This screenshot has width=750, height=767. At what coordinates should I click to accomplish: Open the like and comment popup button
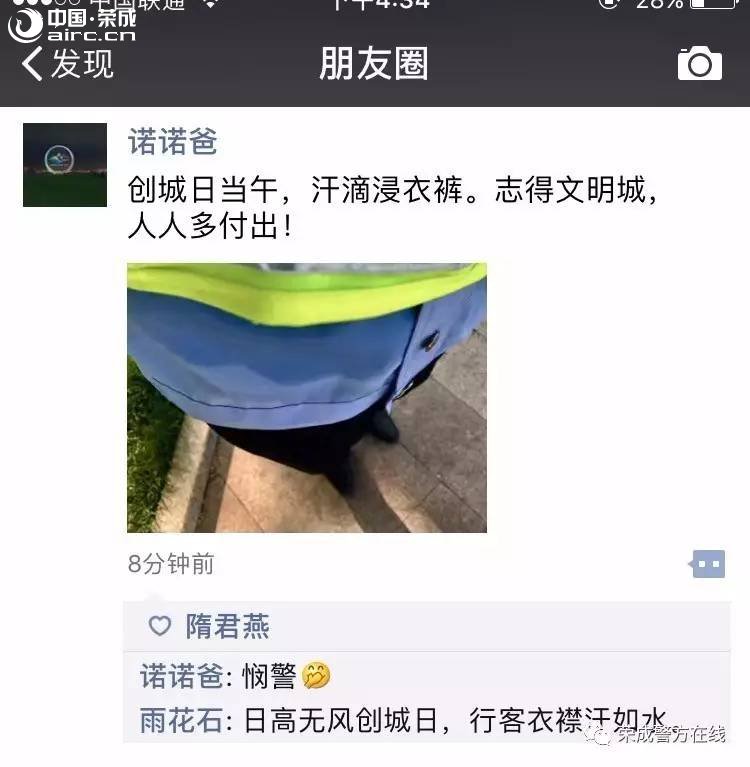708,564
